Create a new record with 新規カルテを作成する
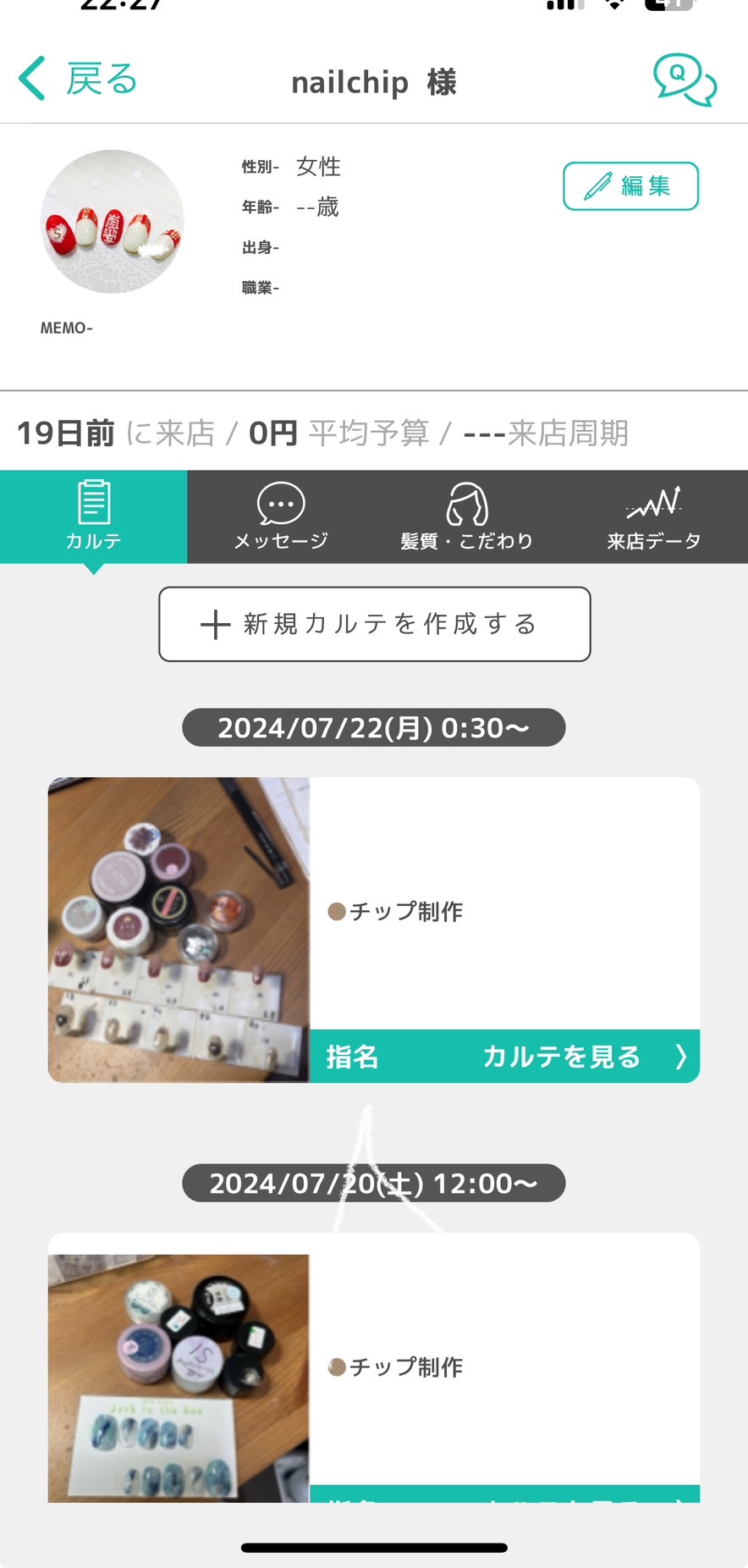The width and height of the screenshot is (748, 1568). [x=374, y=624]
